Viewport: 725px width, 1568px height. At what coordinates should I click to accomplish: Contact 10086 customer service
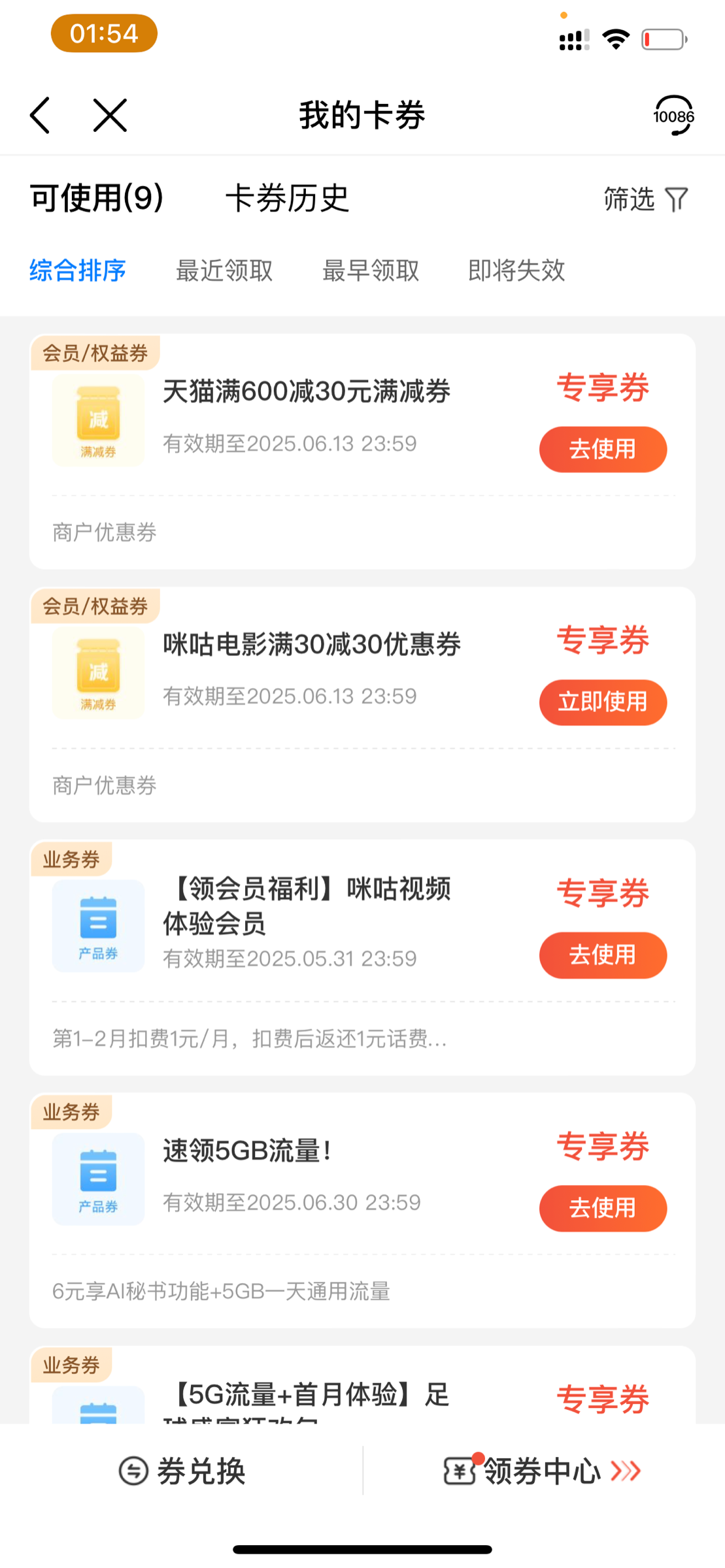673,116
